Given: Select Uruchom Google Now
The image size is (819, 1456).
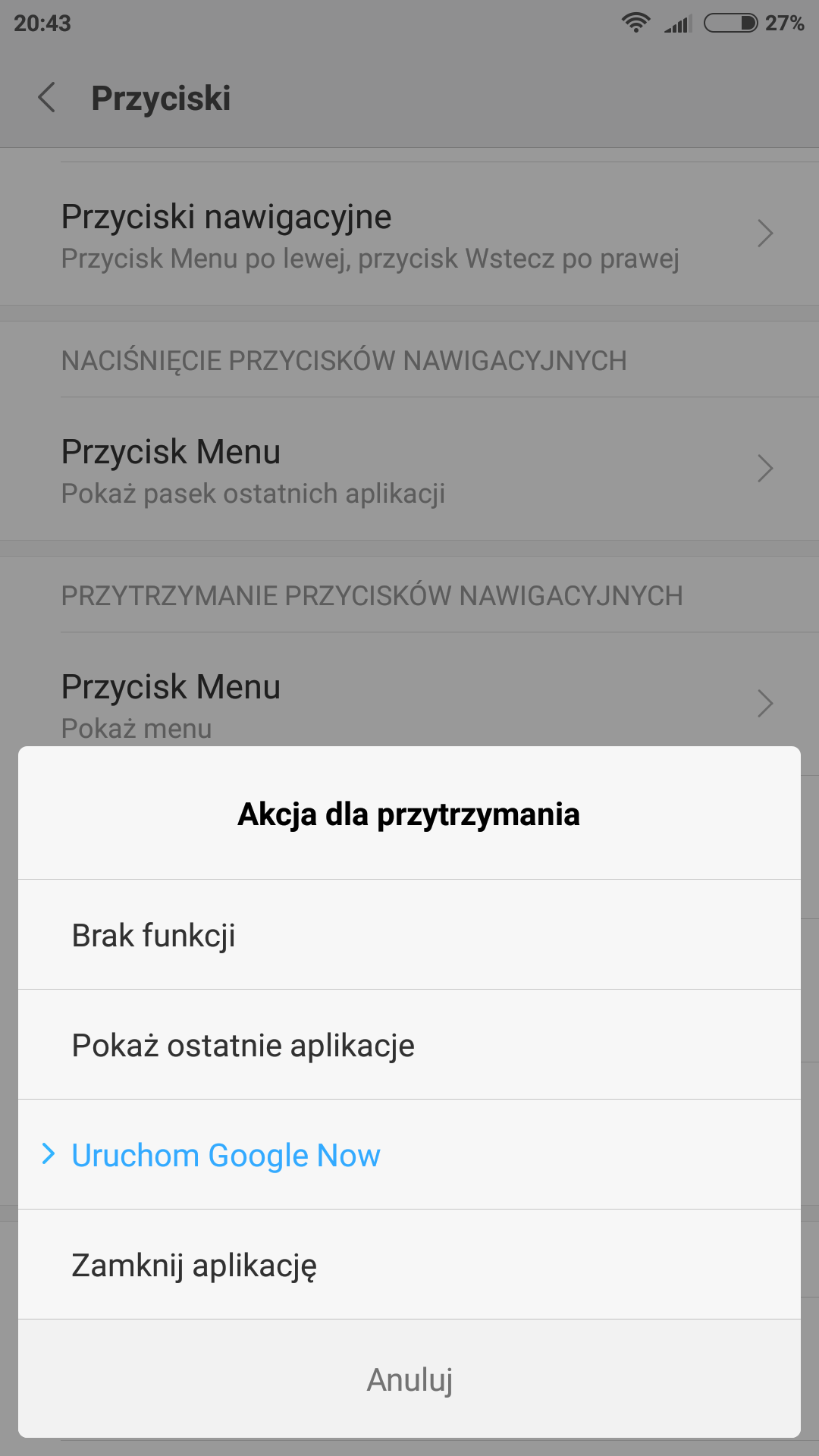Looking at the screenshot, I should click(x=226, y=1155).
